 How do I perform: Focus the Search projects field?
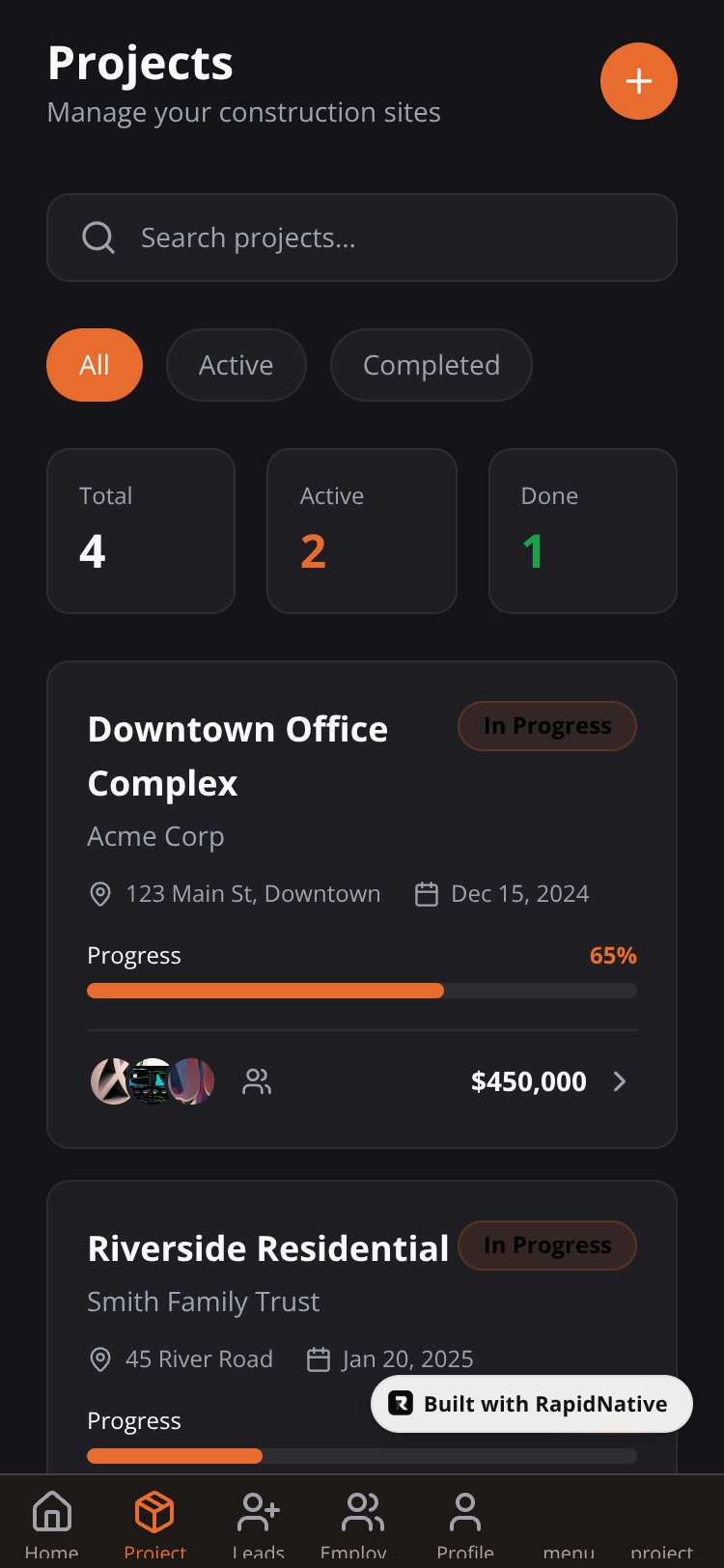coord(362,238)
